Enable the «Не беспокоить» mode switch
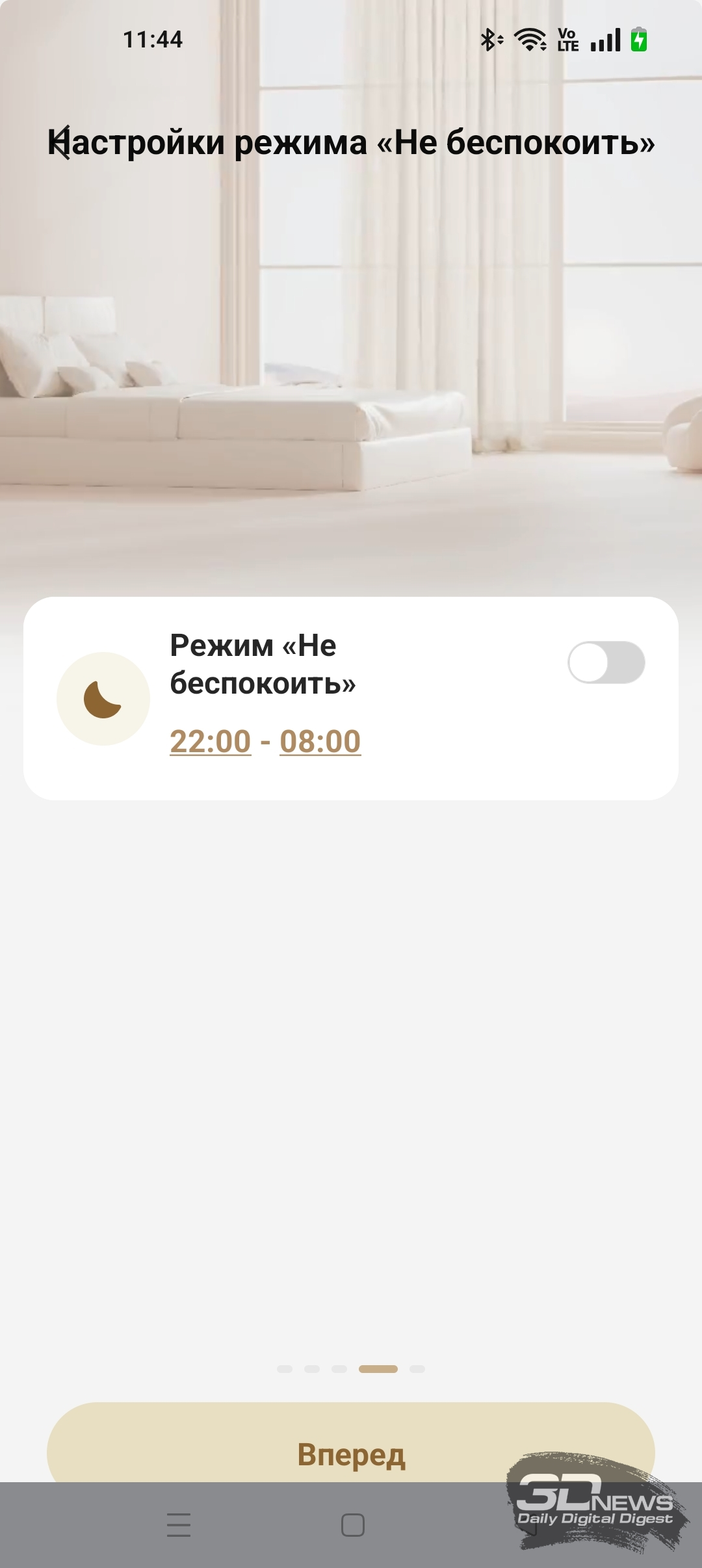702x1568 pixels. tap(606, 662)
